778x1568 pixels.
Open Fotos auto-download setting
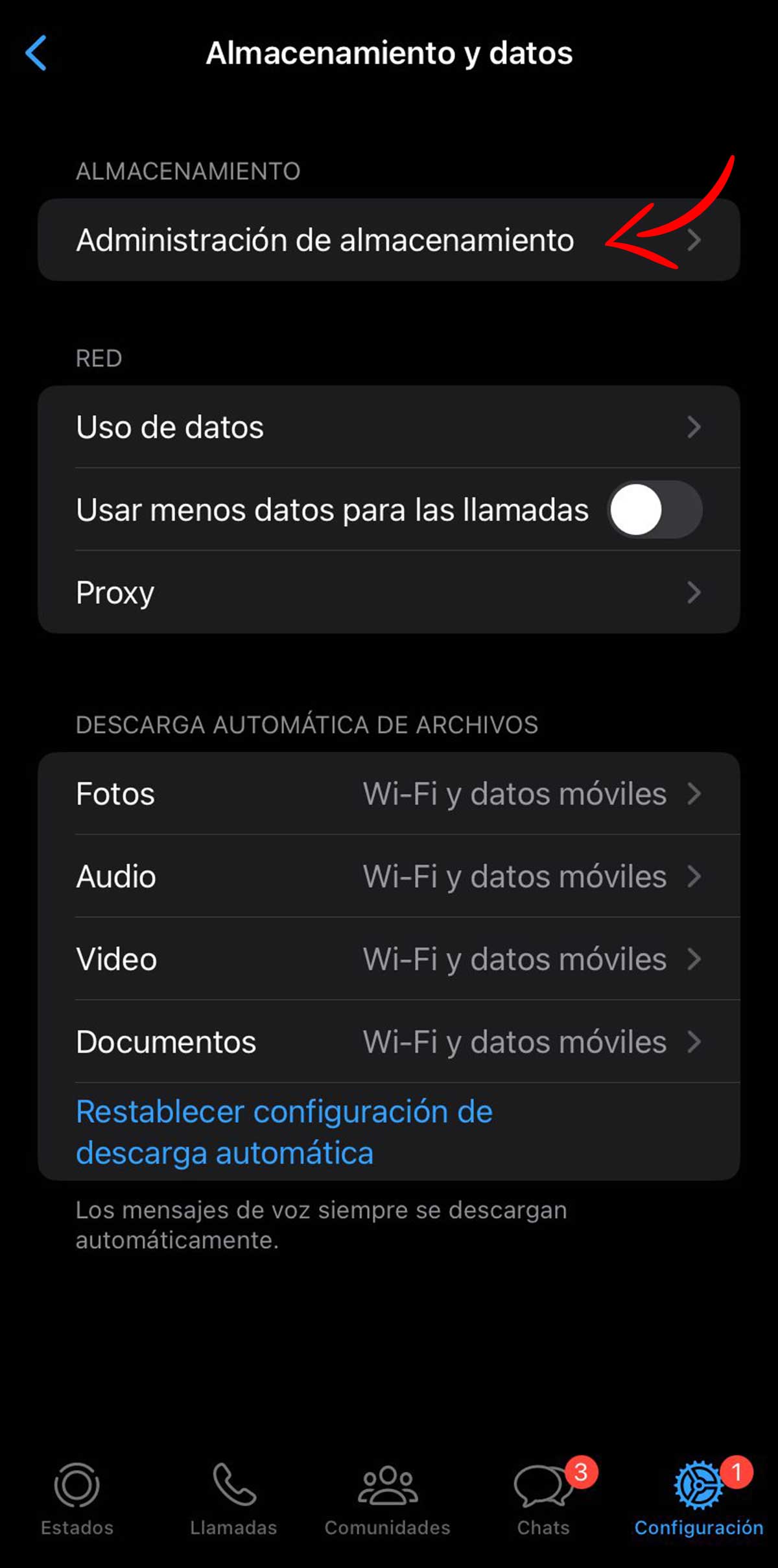click(388, 793)
